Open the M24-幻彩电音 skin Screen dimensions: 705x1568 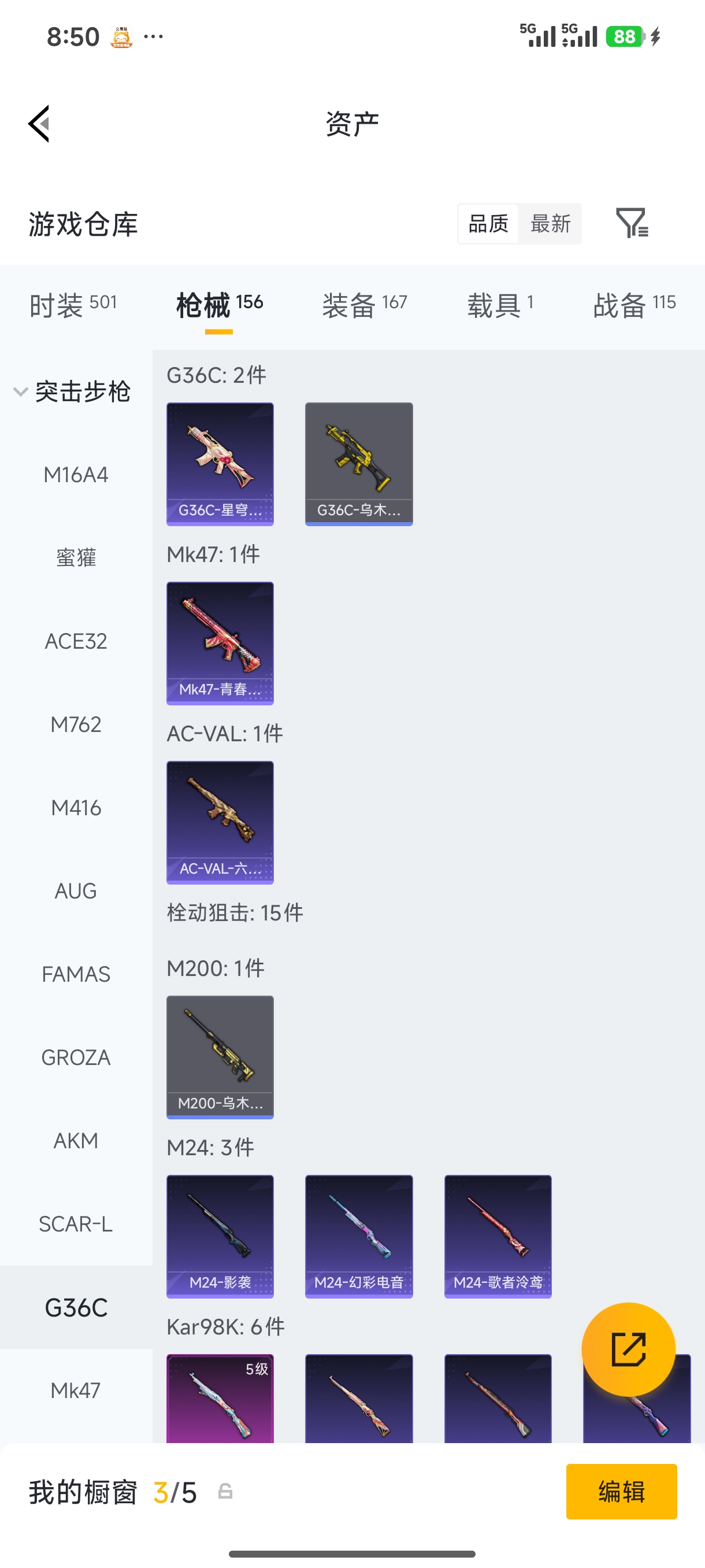click(358, 1236)
